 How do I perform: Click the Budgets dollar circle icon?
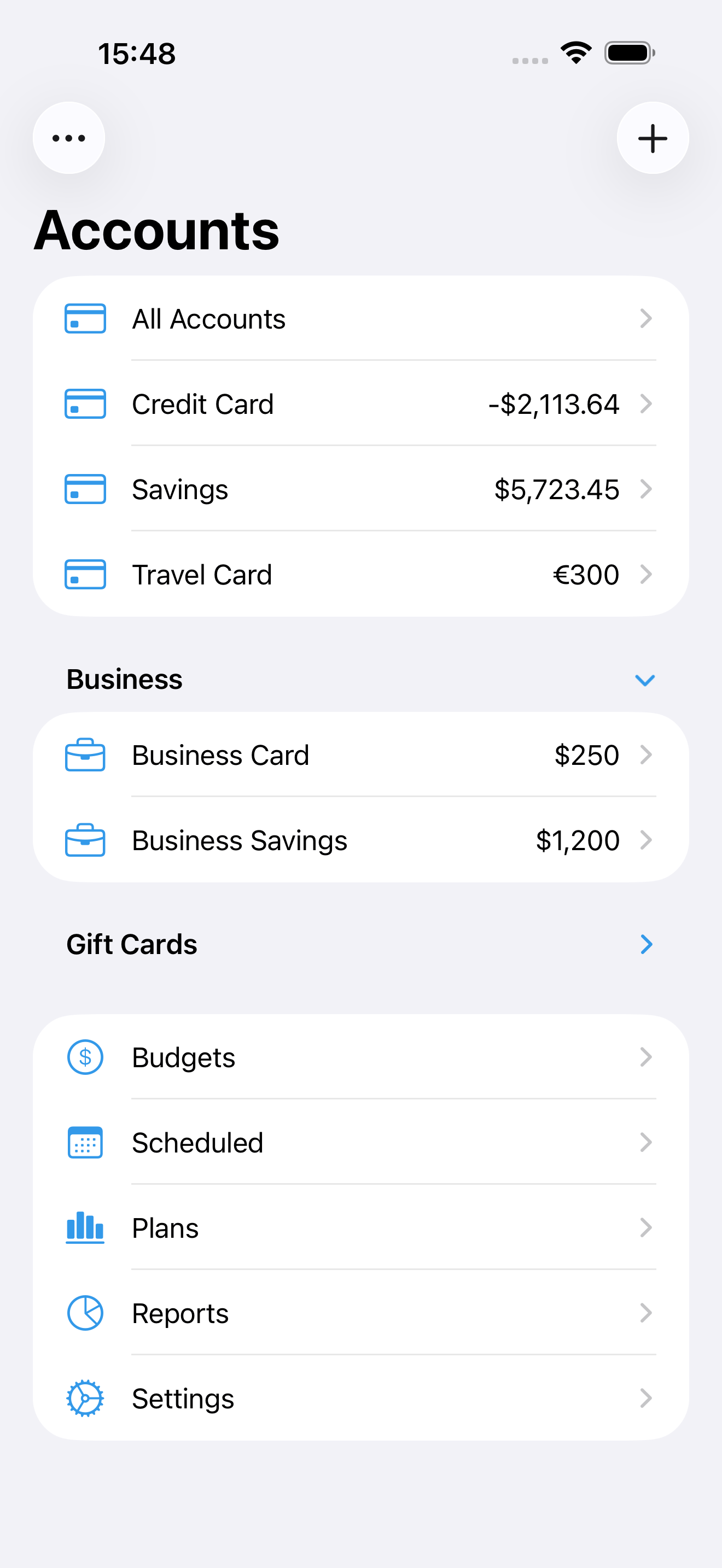[85, 1057]
